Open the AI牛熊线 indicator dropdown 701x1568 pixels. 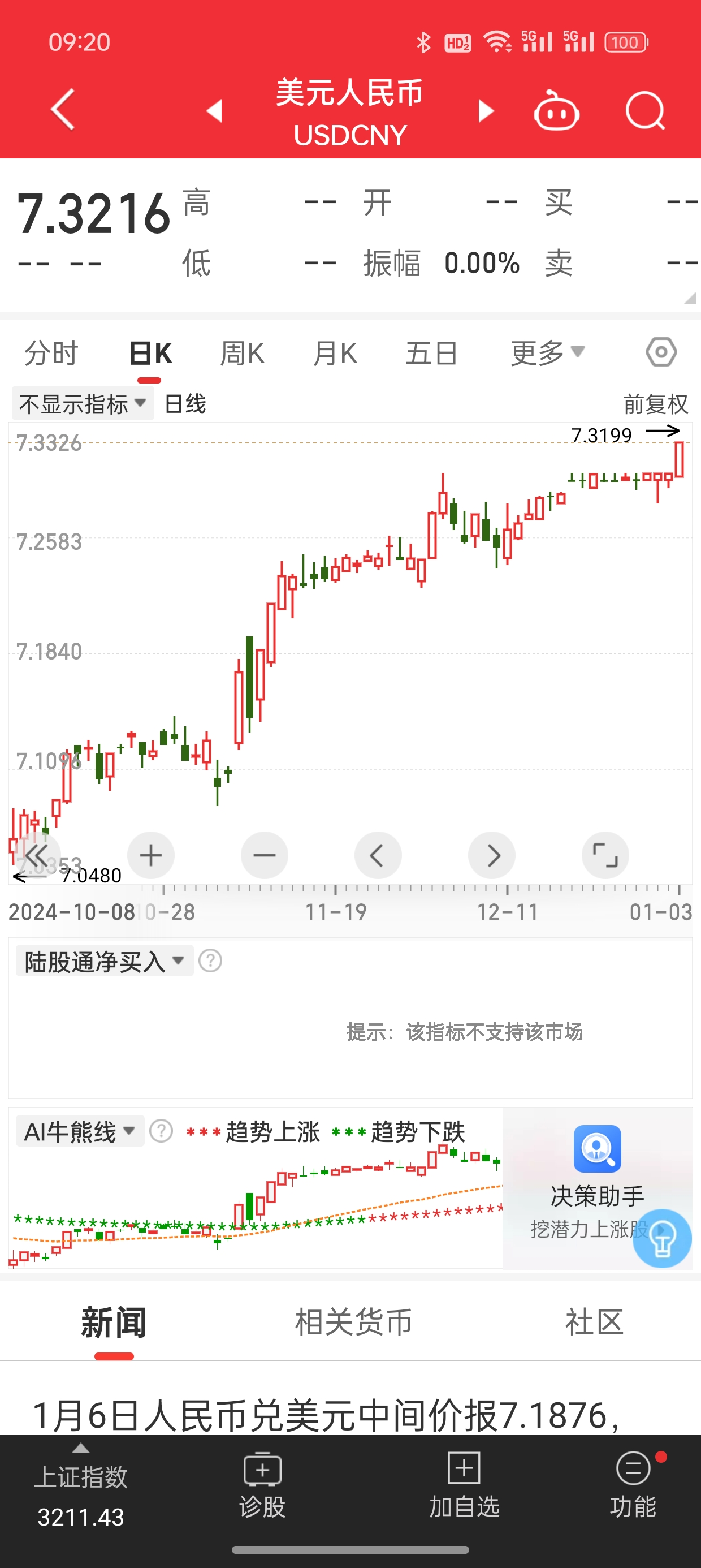coord(80,1131)
